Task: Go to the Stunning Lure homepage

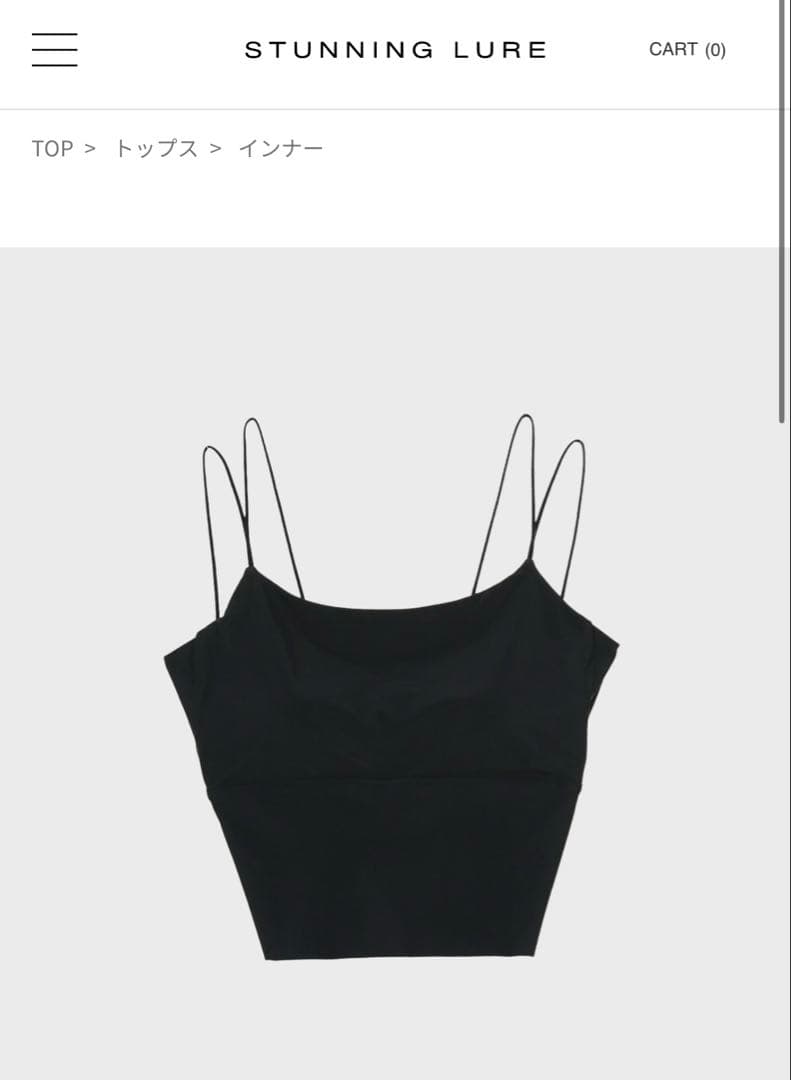Action: pyautogui.click(x=396, y=50)
